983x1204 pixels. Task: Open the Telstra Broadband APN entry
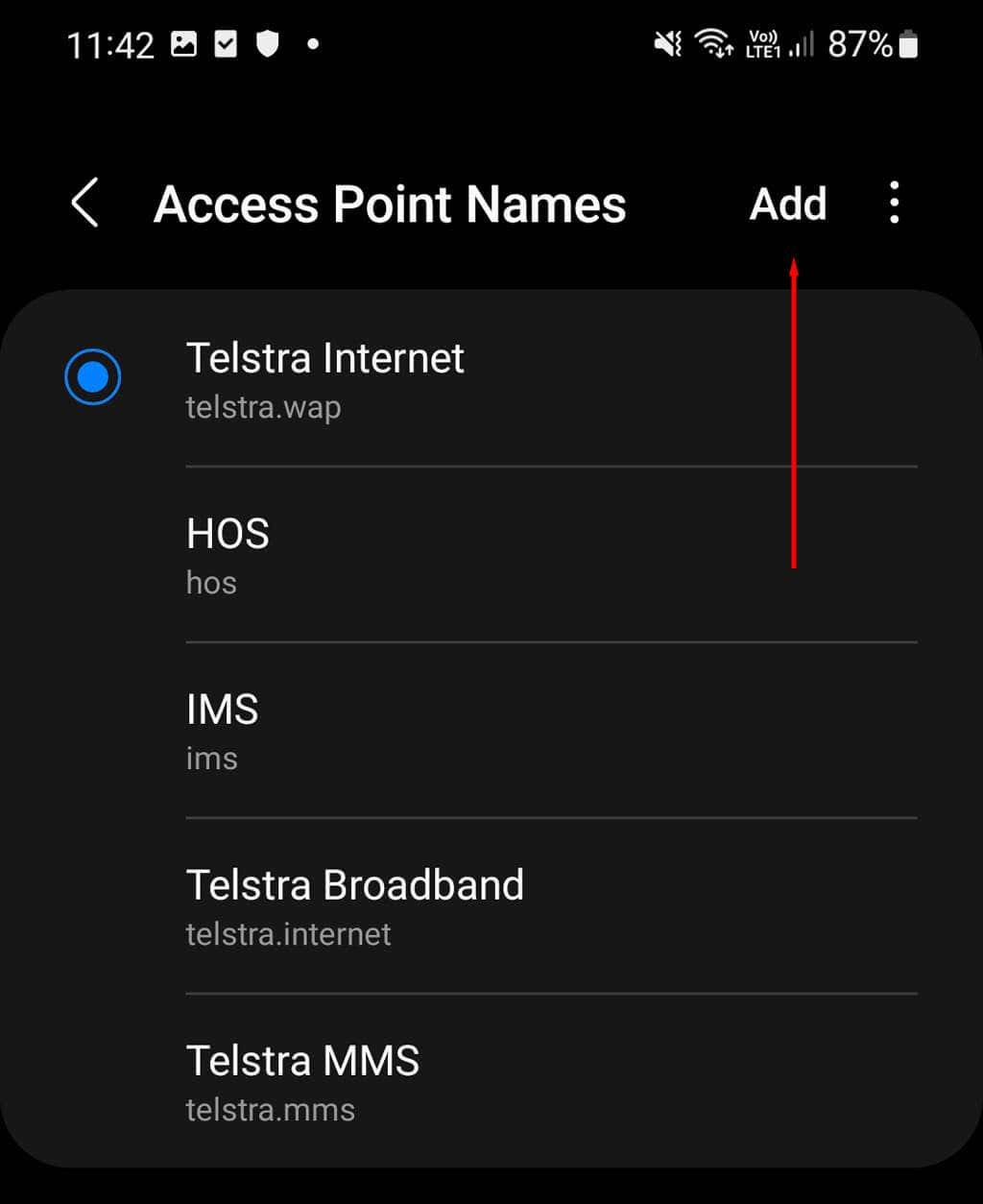point(384,905)
